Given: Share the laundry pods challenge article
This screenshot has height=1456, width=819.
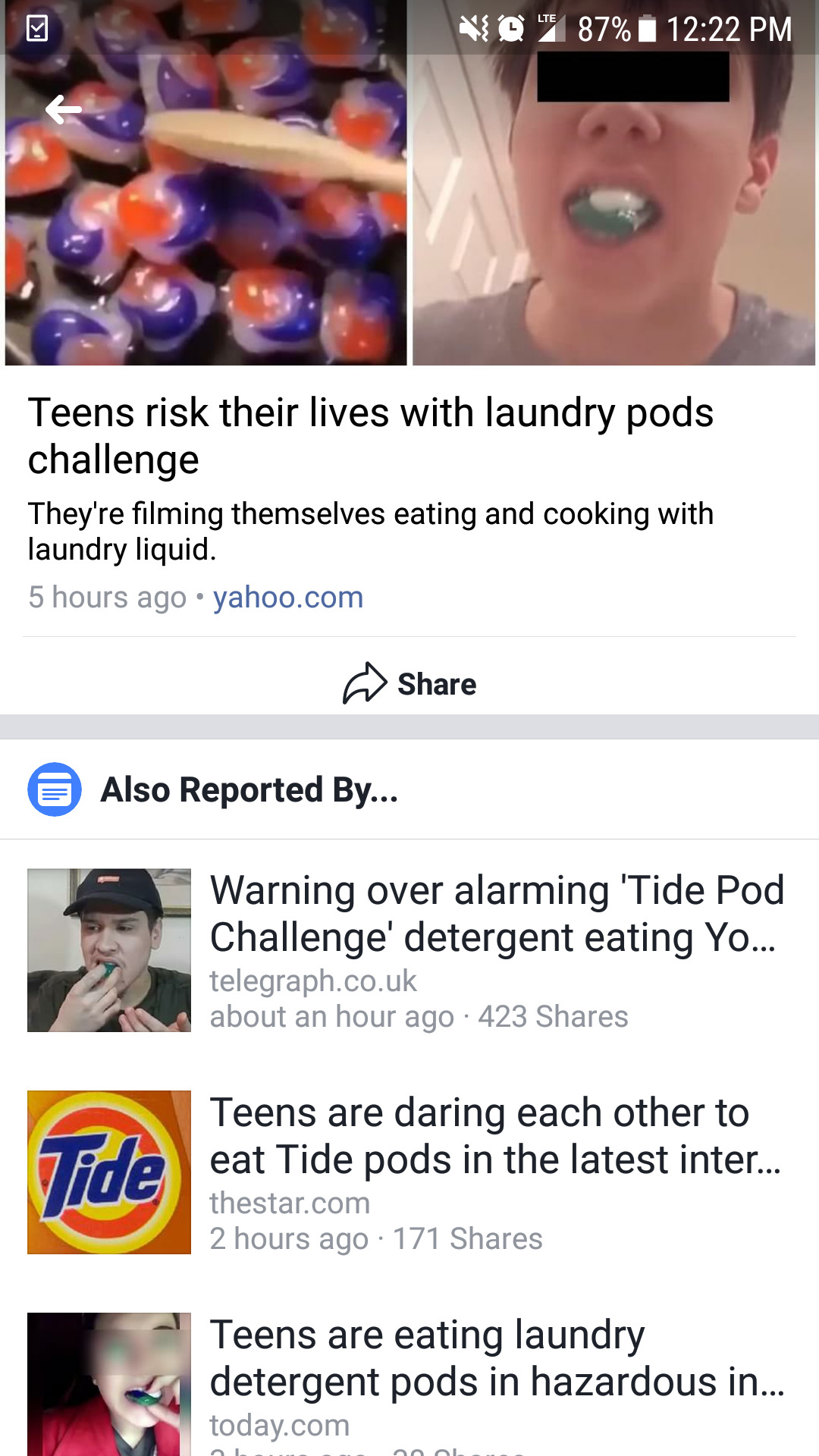Looking at the screenshot, I should 409,683.
